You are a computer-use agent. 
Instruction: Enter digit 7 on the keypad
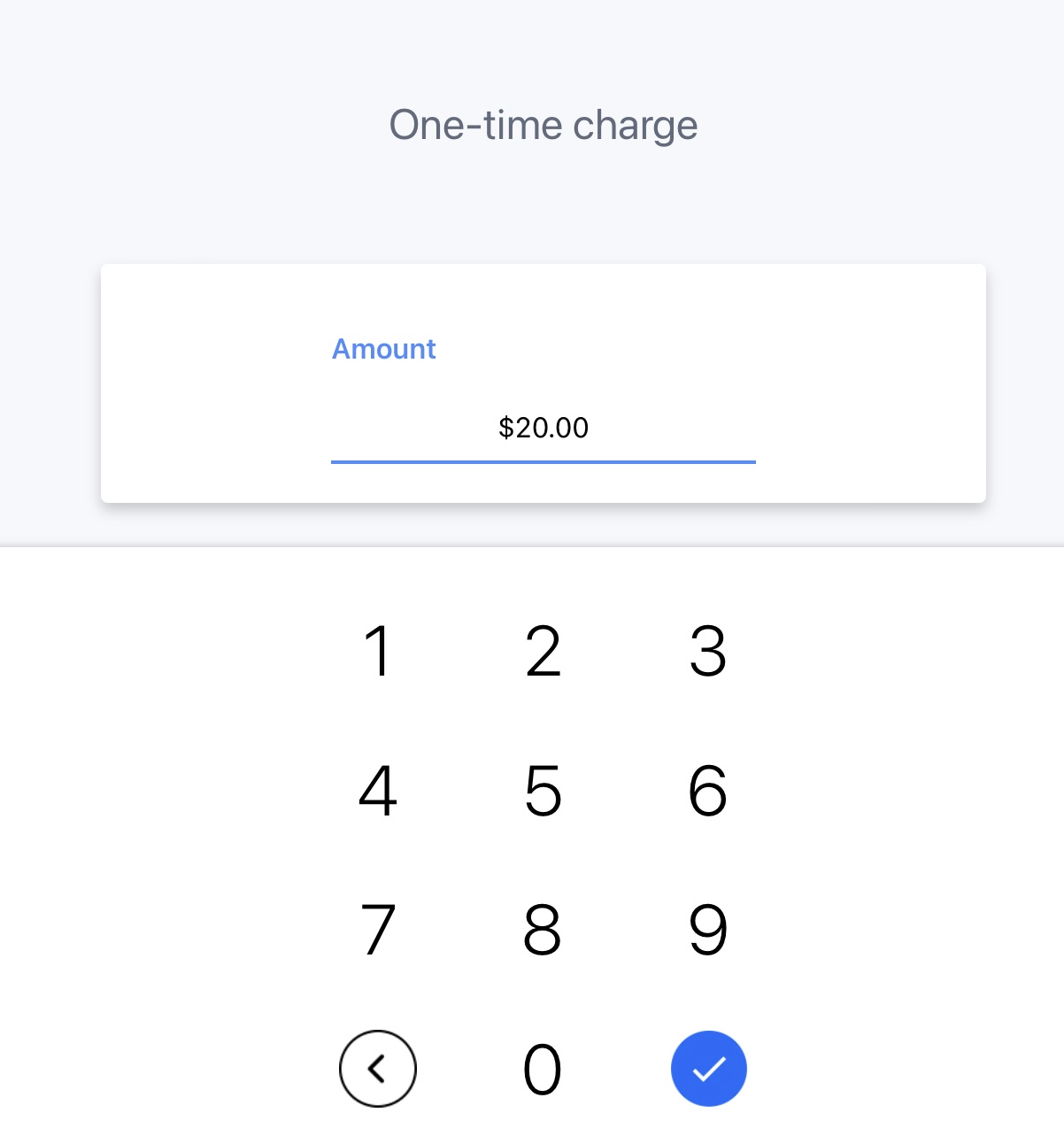point(378,930)
